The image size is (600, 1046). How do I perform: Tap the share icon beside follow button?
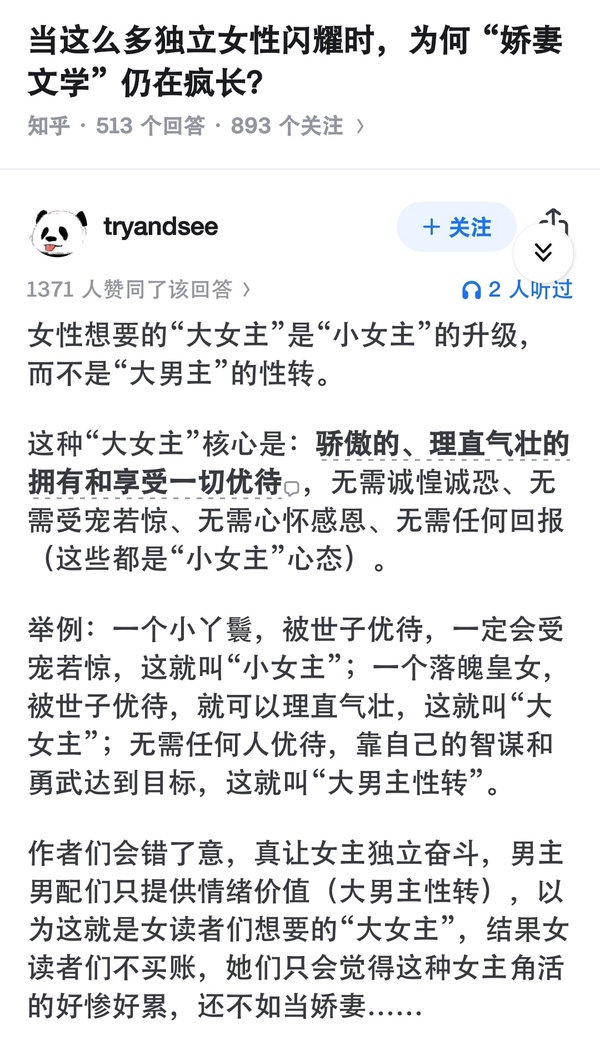click(x=554, y=216)
